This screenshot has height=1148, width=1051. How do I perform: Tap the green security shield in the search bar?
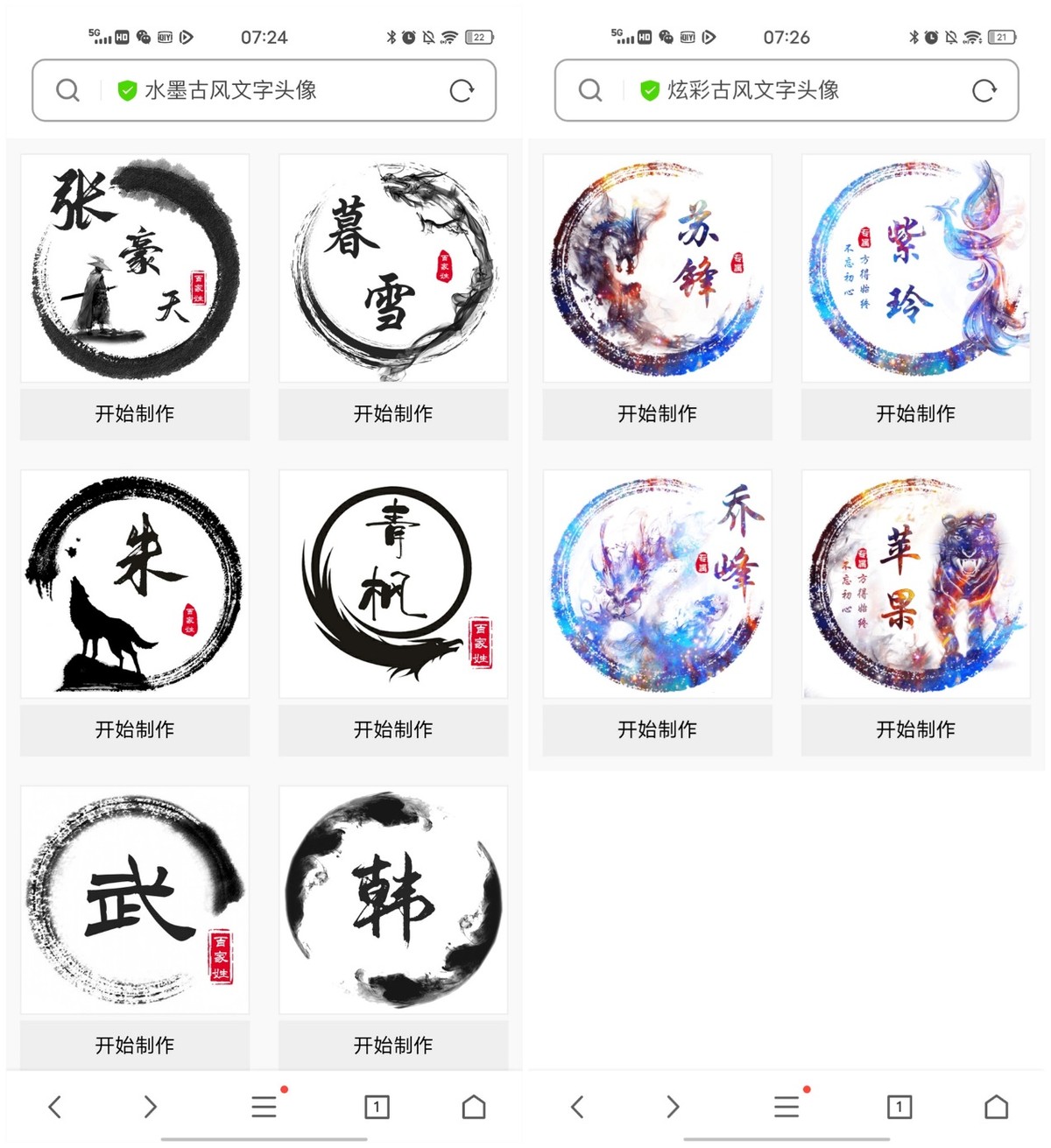pos(126,90)
